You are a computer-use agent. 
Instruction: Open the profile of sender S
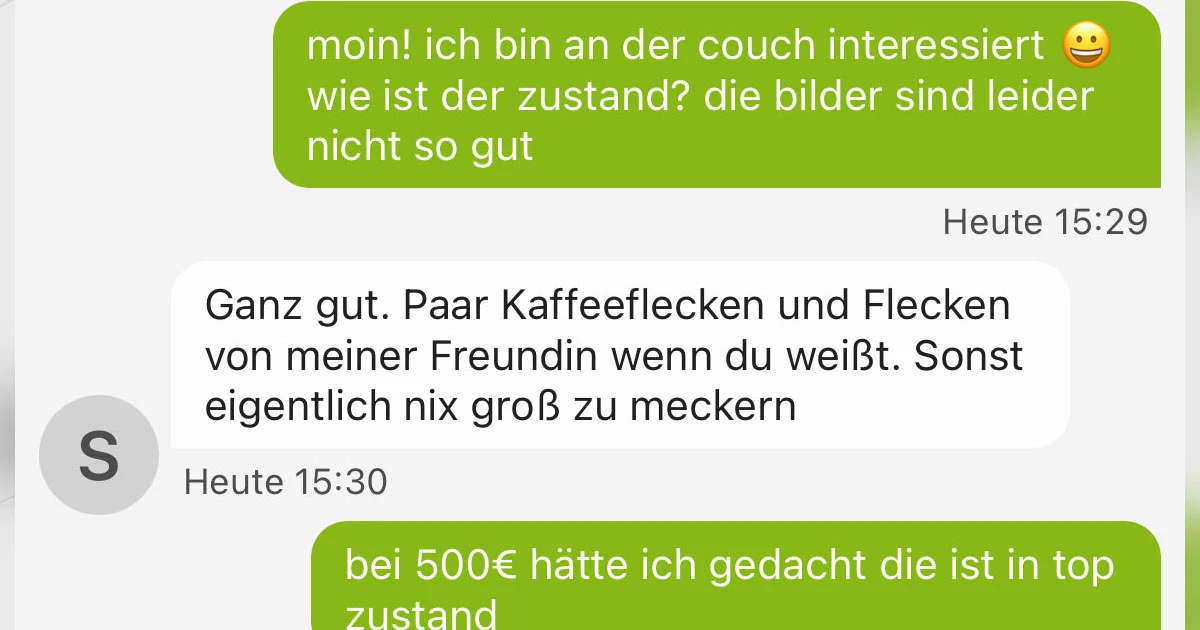(98, 455)
